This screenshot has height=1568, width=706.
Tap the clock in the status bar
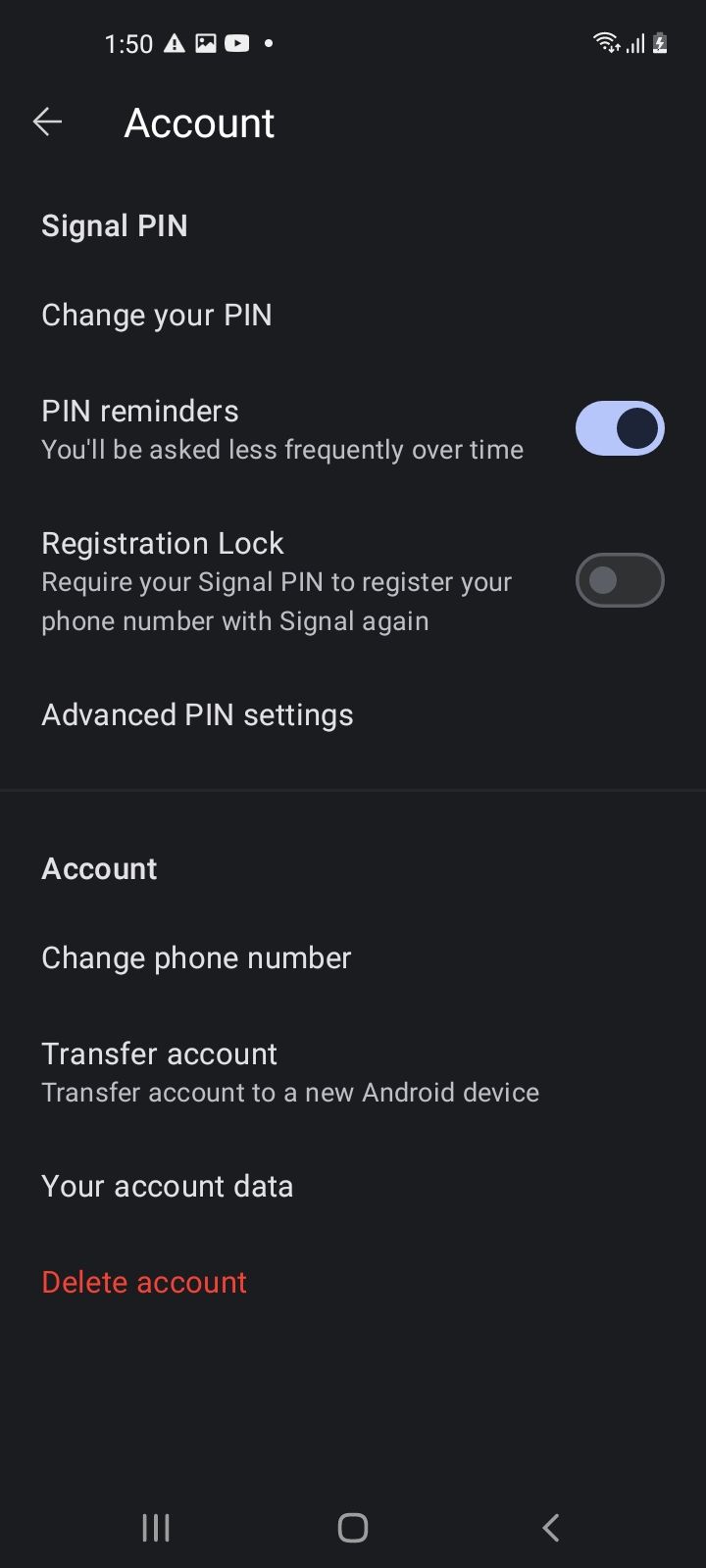pos(128,43)
